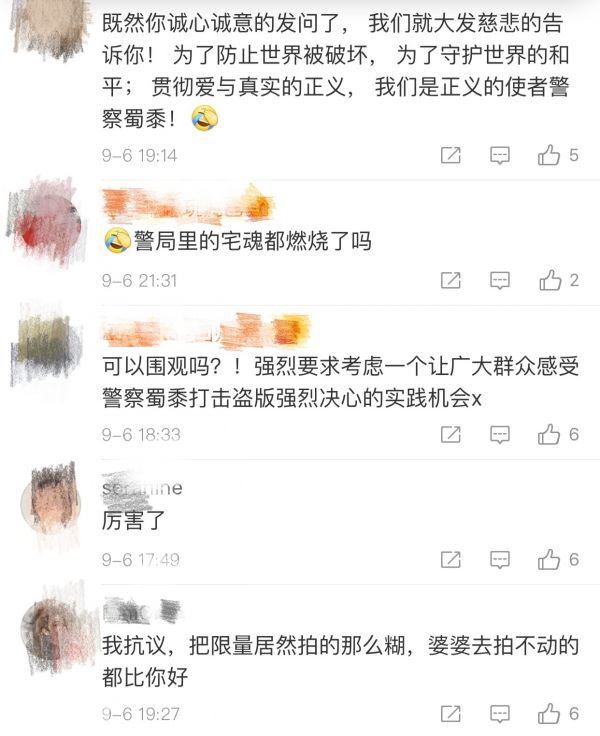Like the 警局里的宅魂 comment

[550, 280]
